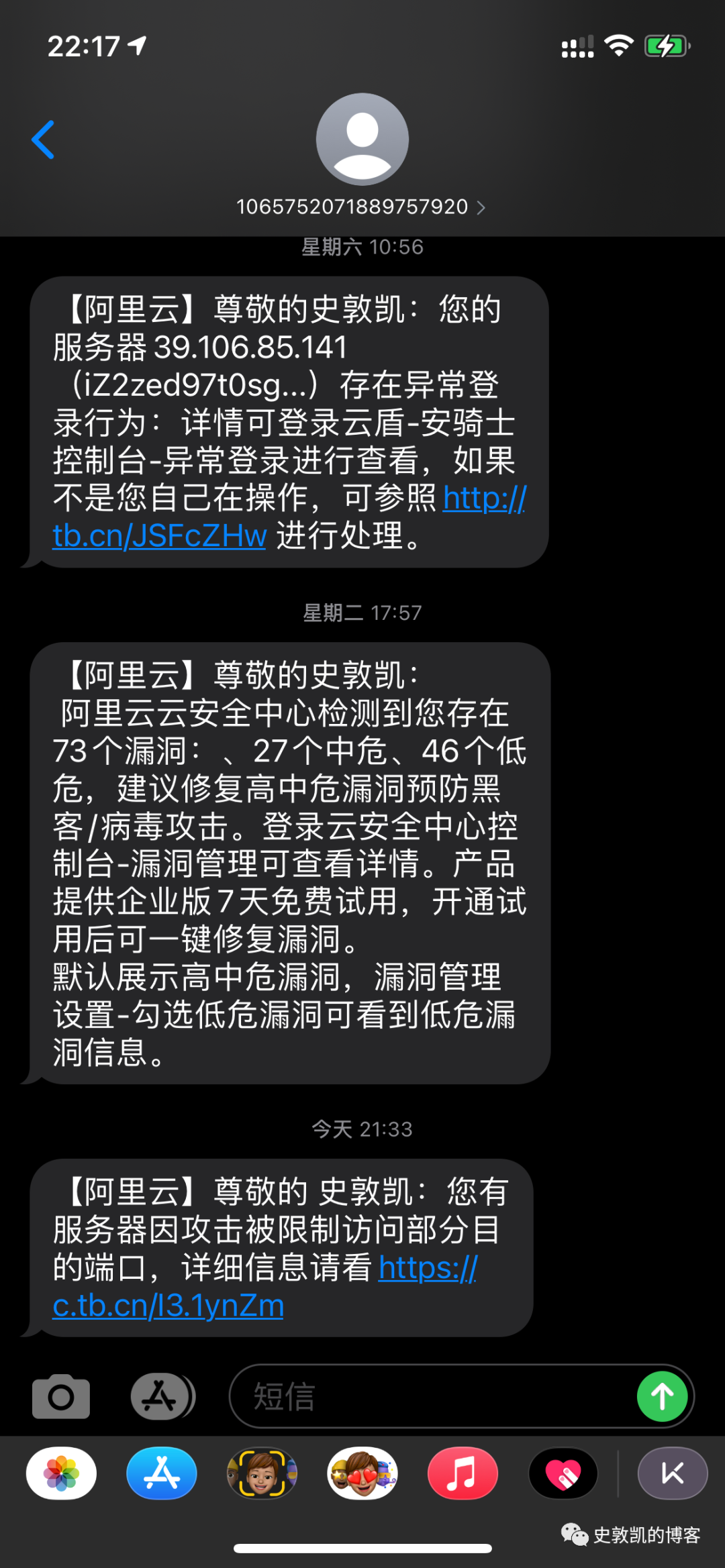The width and height of the screenshot is (725, 1568).
Task: Open the K app in the drawer
Action: click(x=672, y=1474)
